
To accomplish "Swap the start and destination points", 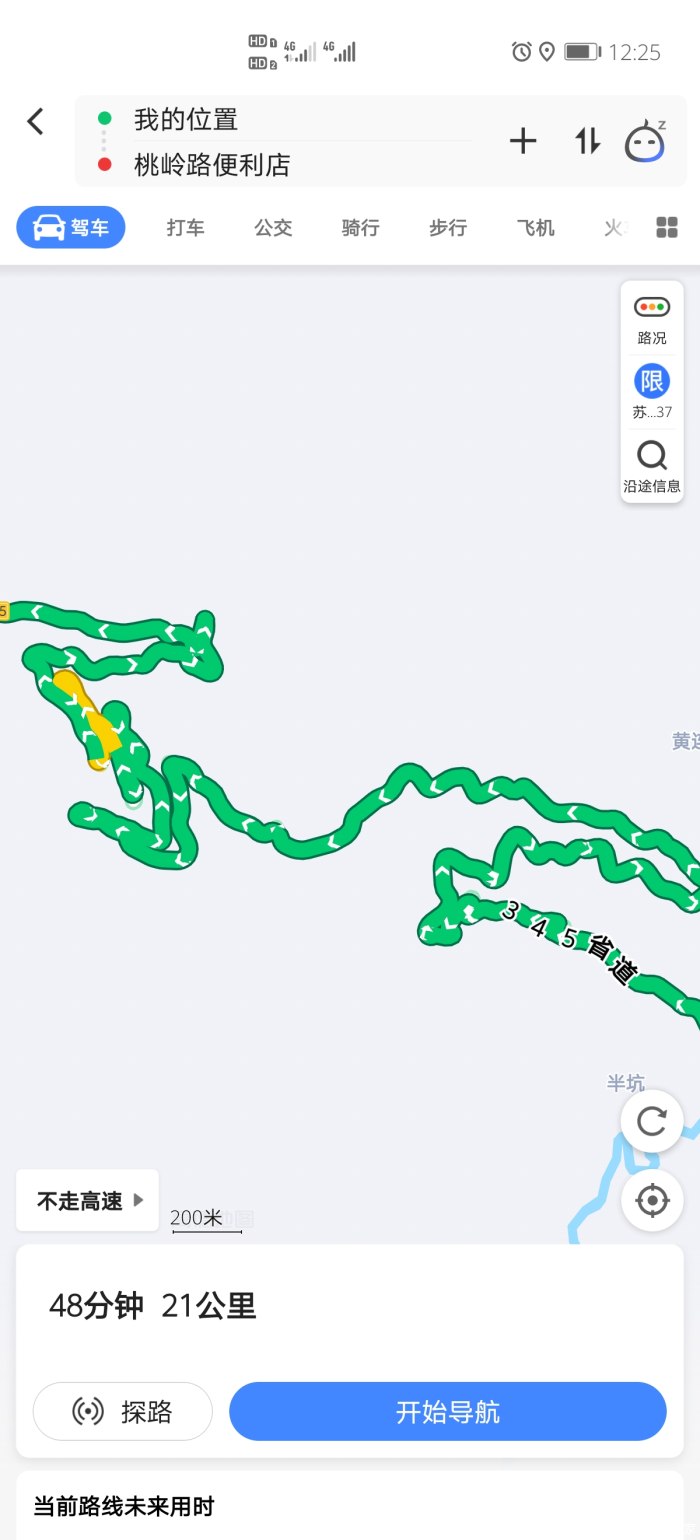I will [x=587, y=142].
